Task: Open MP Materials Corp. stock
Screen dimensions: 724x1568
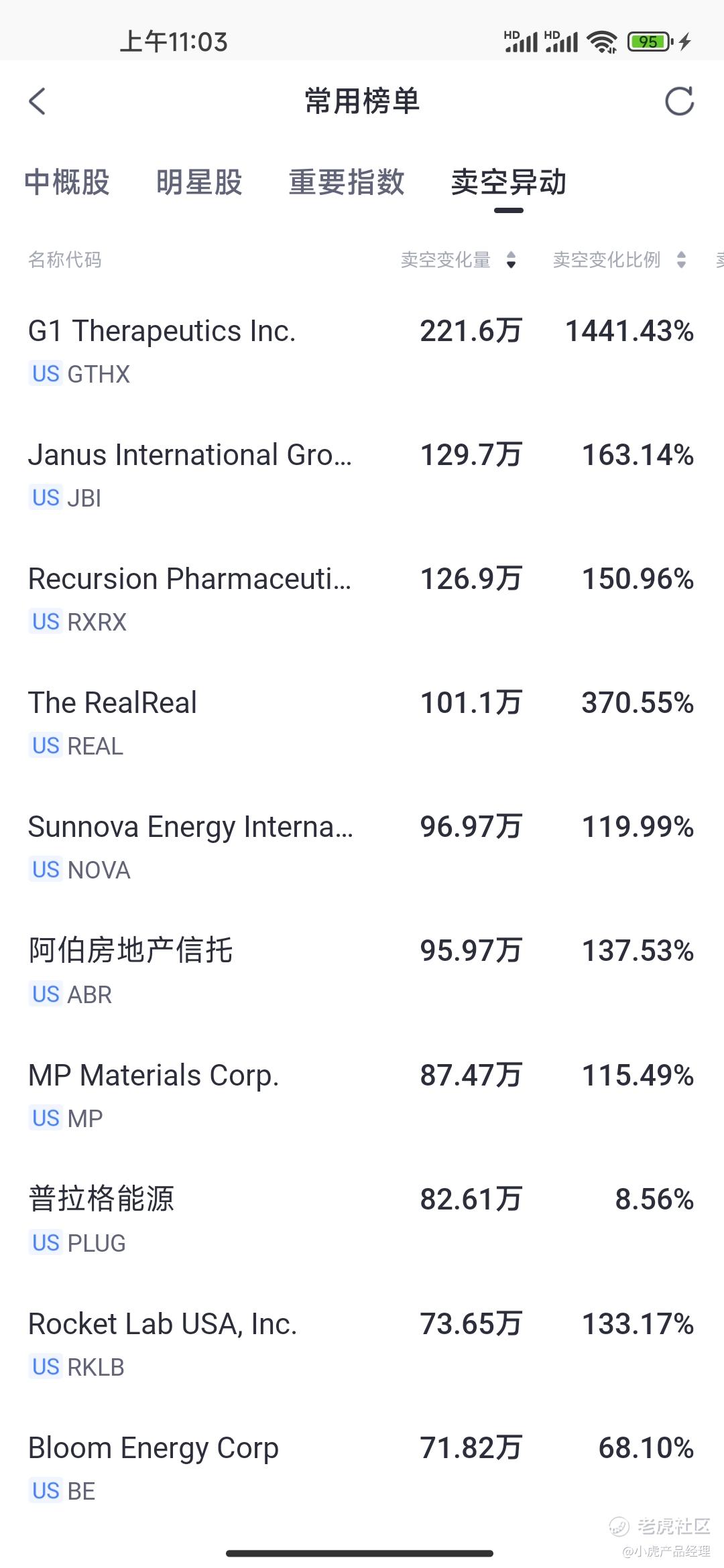Action: (362, 1096)
